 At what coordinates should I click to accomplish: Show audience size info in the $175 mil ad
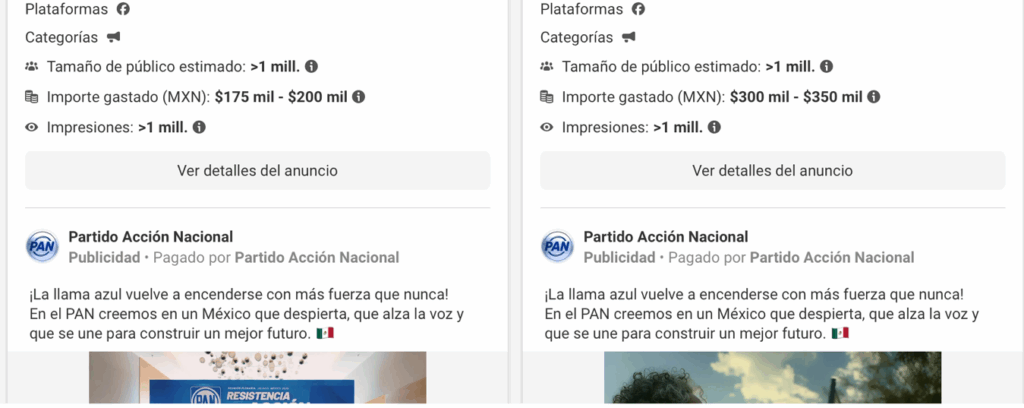[311, 67]
